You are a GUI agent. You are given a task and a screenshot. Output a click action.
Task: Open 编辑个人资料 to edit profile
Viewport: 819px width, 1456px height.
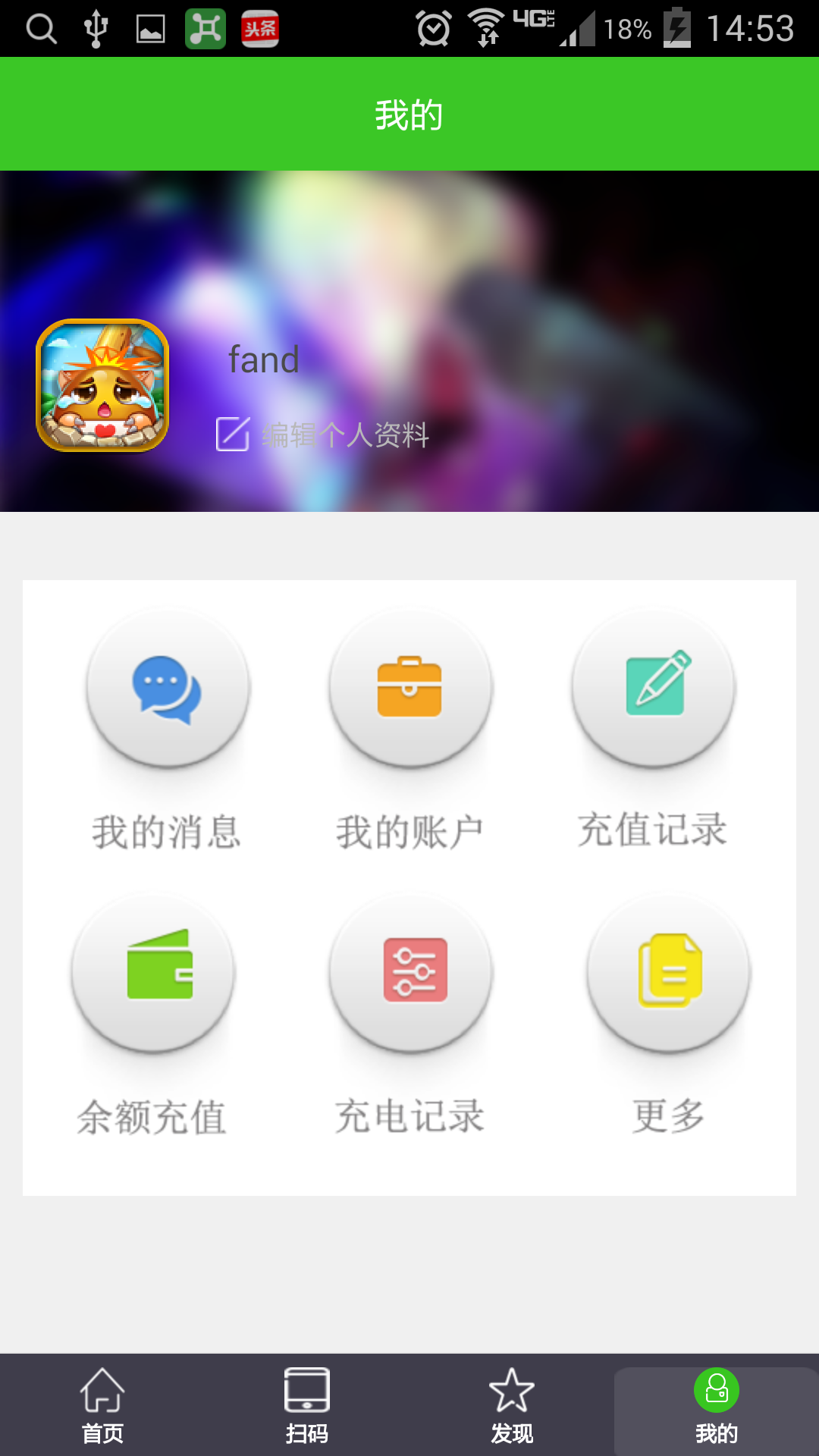point(324,435)
